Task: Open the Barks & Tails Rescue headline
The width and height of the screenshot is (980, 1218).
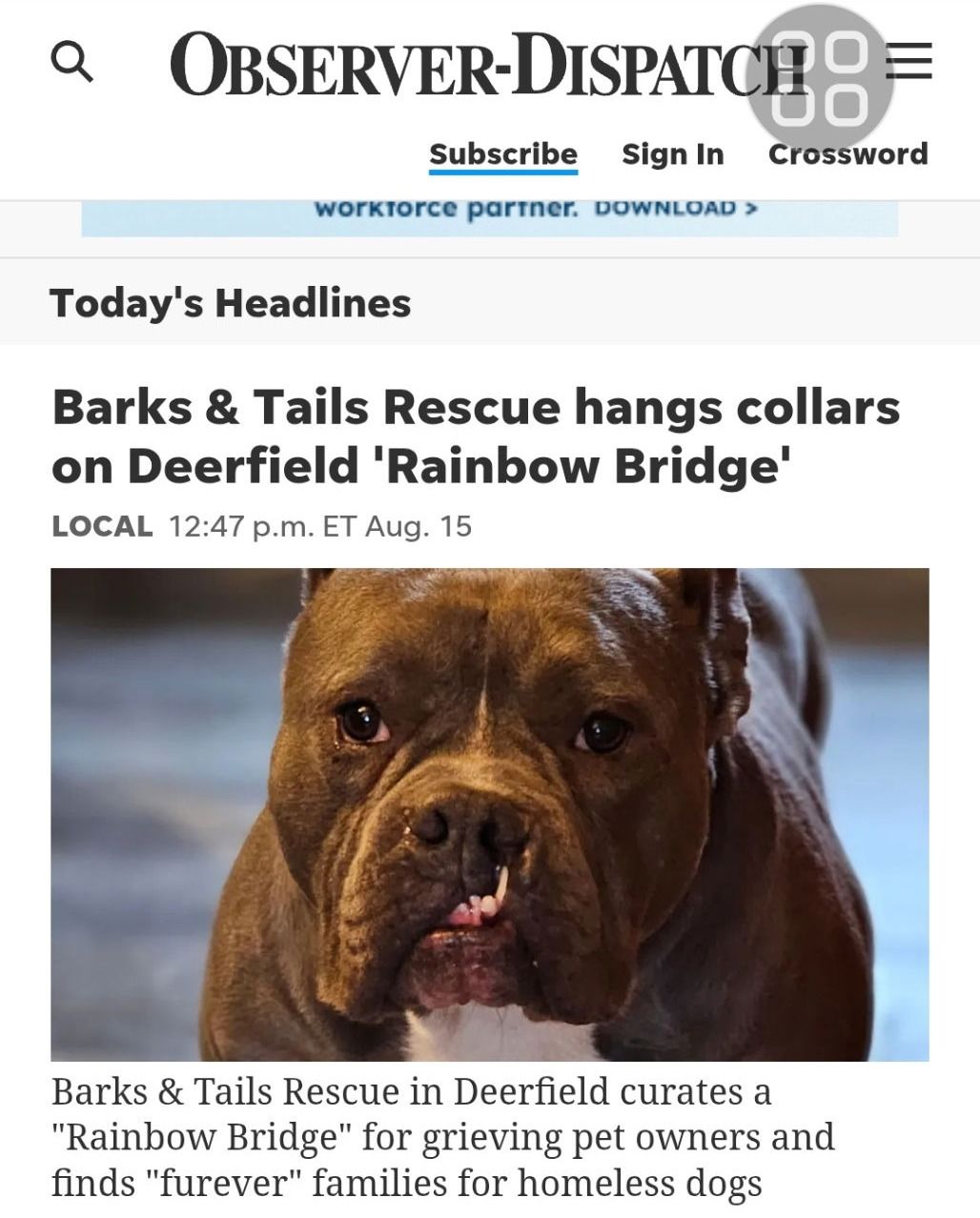Action: pyautogui.click(x=475, y=436)
